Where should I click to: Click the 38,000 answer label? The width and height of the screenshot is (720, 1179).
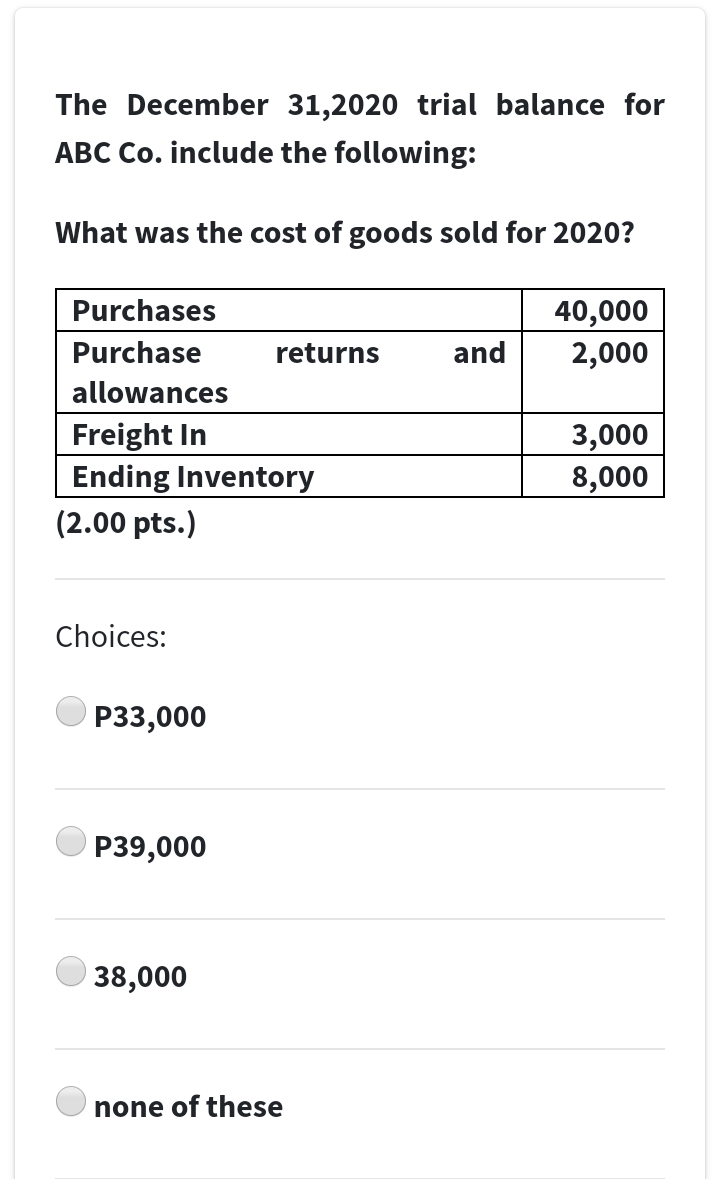[140, 976]
